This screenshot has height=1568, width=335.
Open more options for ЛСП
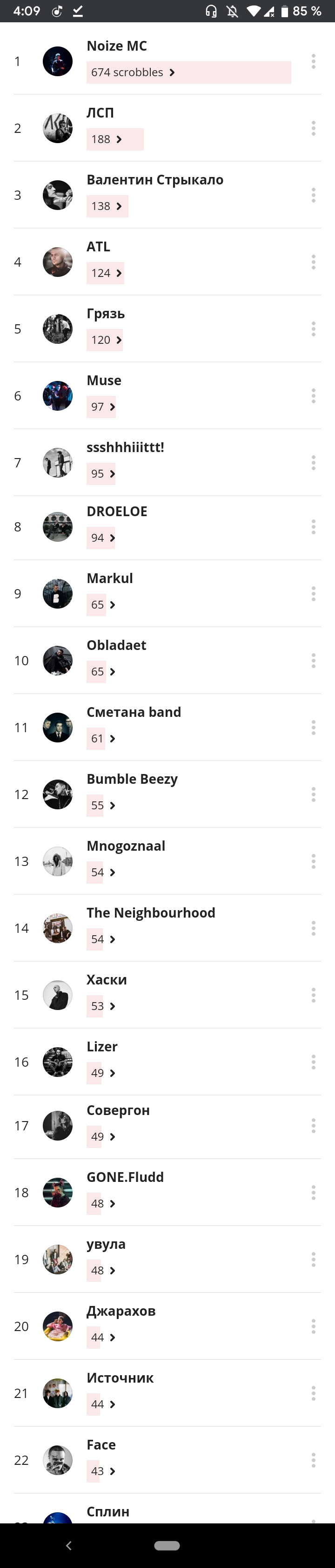point(313,128)
